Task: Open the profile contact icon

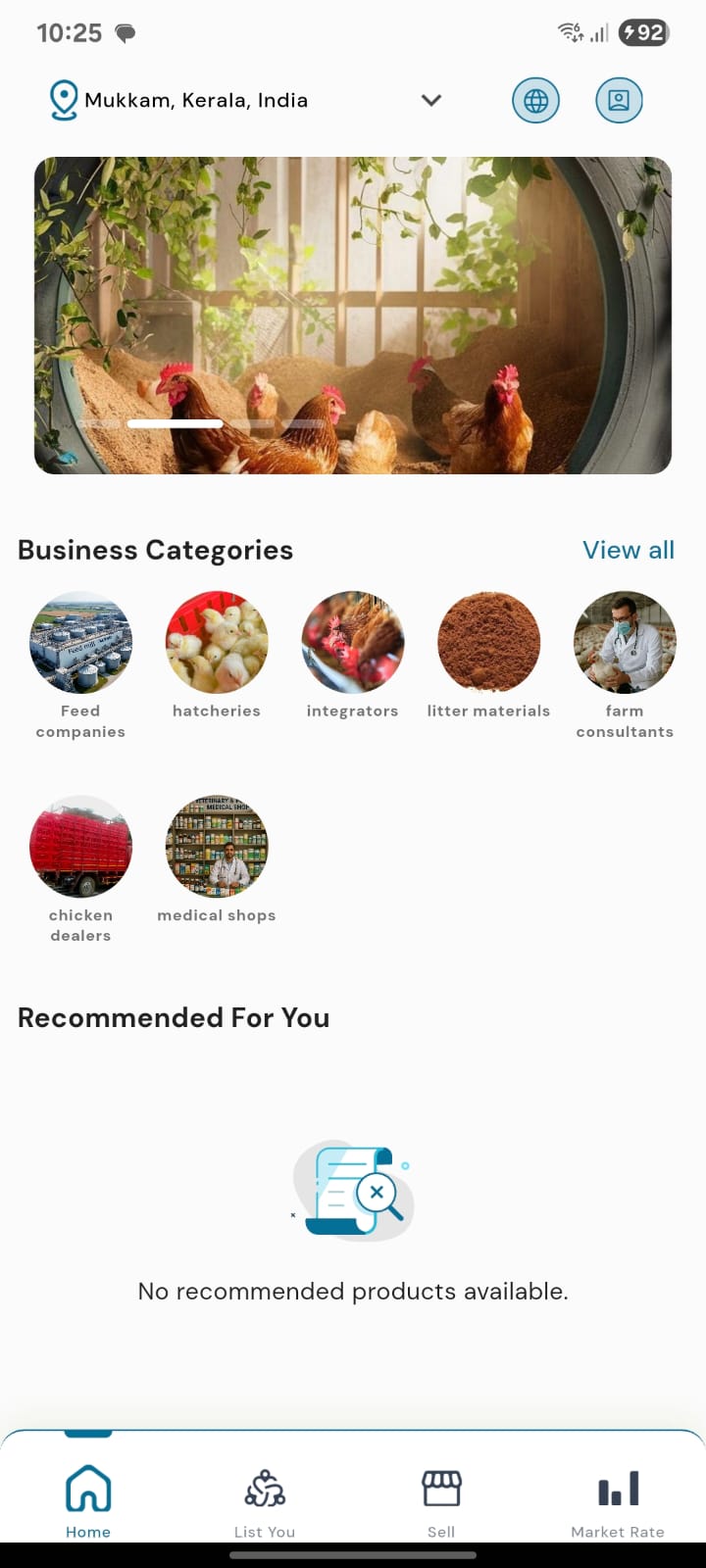Action: 619,100
